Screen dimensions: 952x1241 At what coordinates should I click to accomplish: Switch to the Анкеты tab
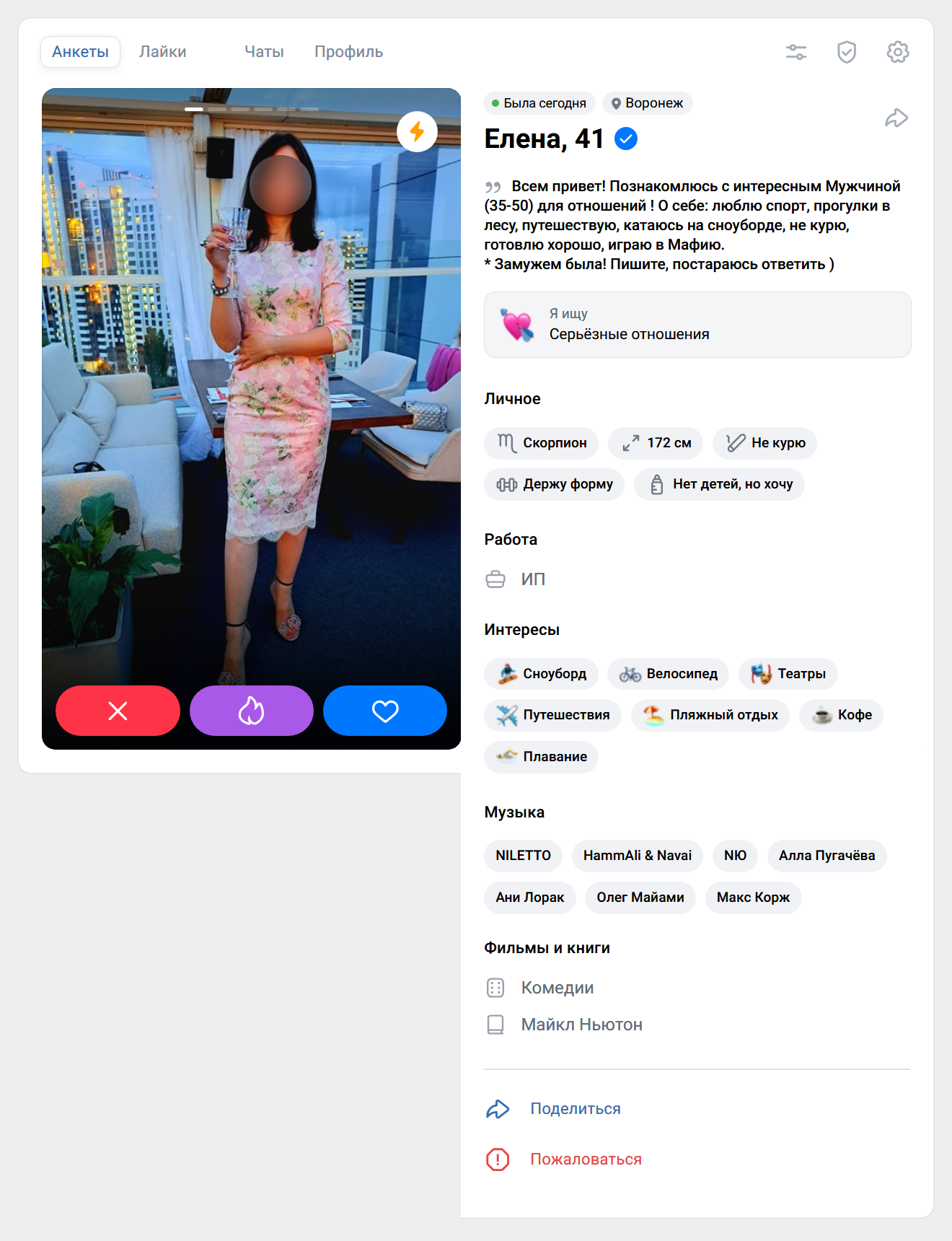(x=80, y=52)
